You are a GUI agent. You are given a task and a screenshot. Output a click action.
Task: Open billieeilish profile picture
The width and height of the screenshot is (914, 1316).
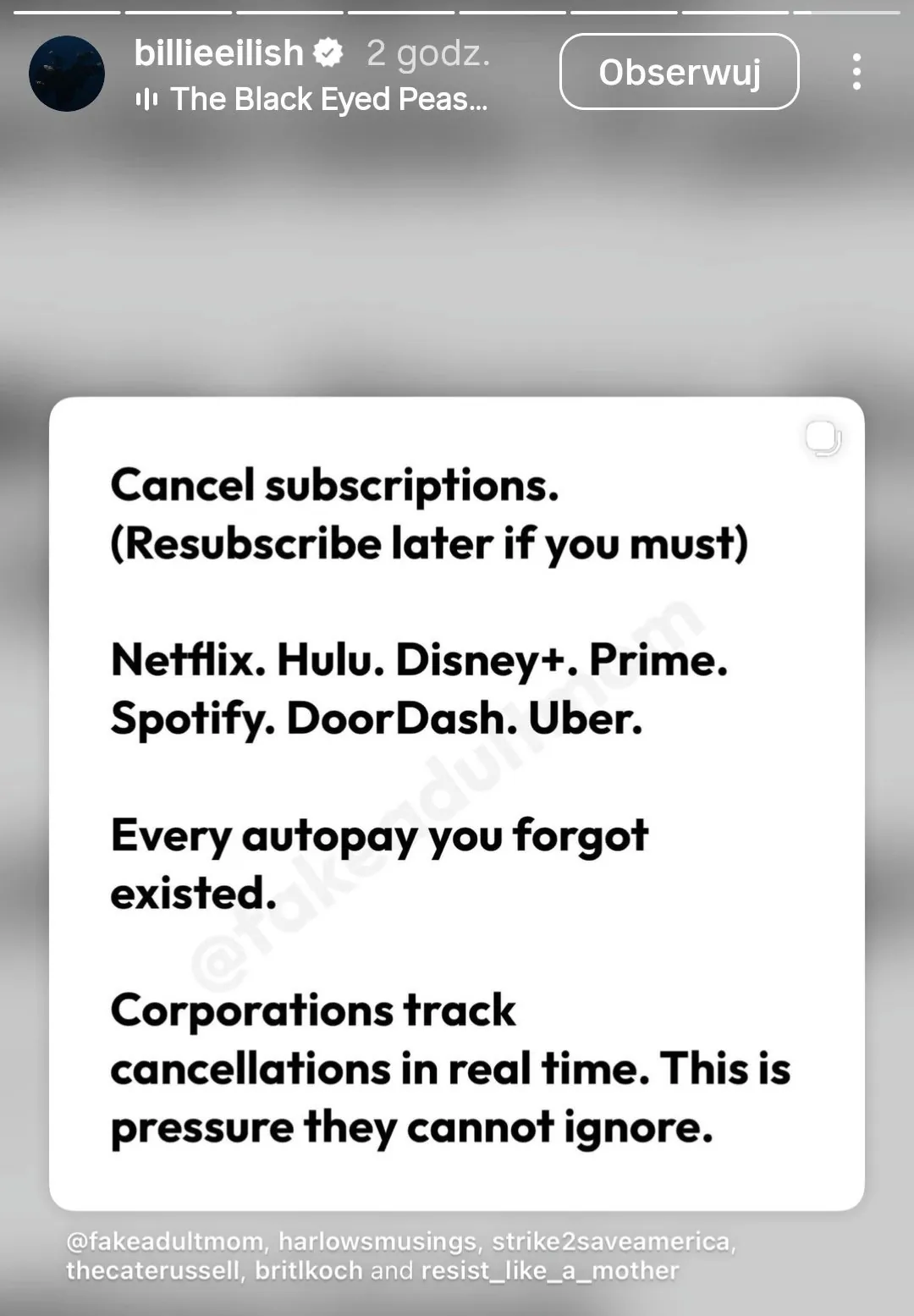point(67,74)
